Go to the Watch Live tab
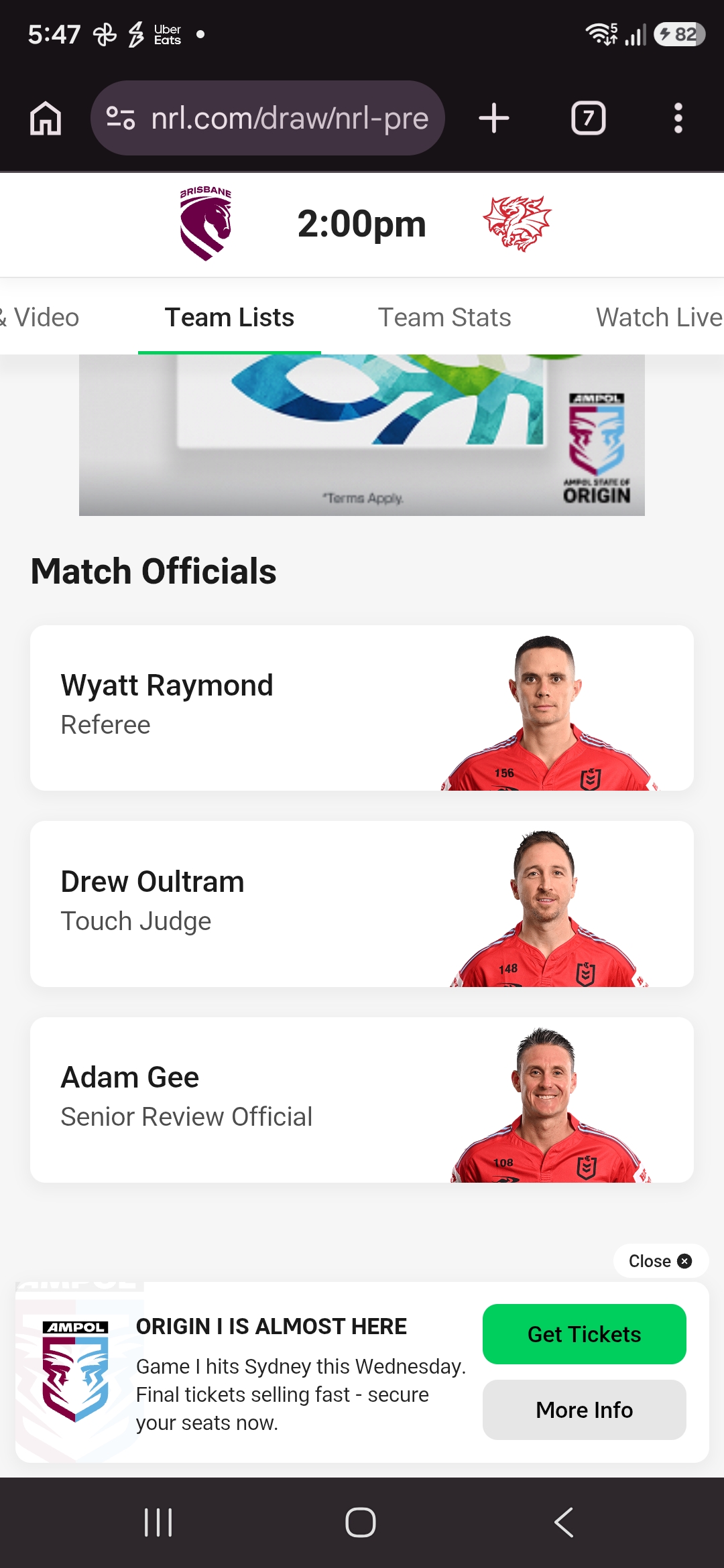This screenshot has width=724, height=1568. (659, 317)
